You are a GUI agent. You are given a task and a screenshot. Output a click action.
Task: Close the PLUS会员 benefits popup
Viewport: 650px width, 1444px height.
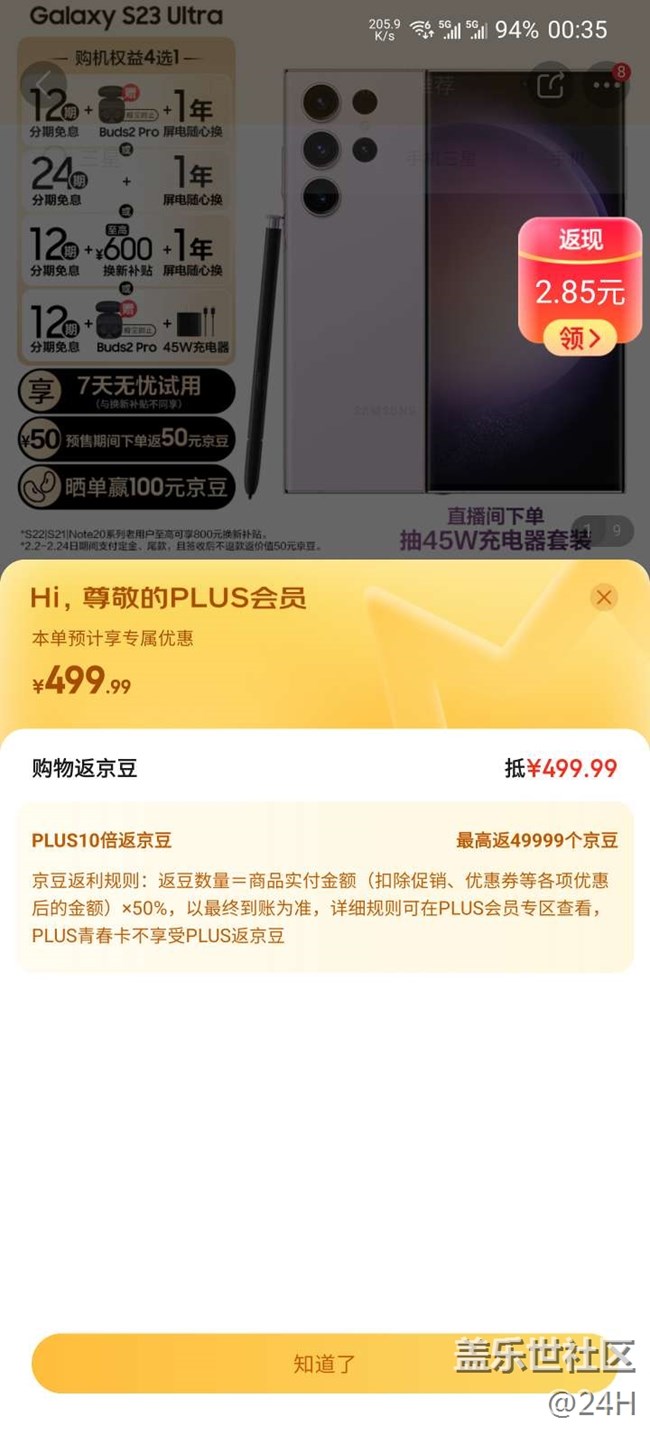click(603, 597)
